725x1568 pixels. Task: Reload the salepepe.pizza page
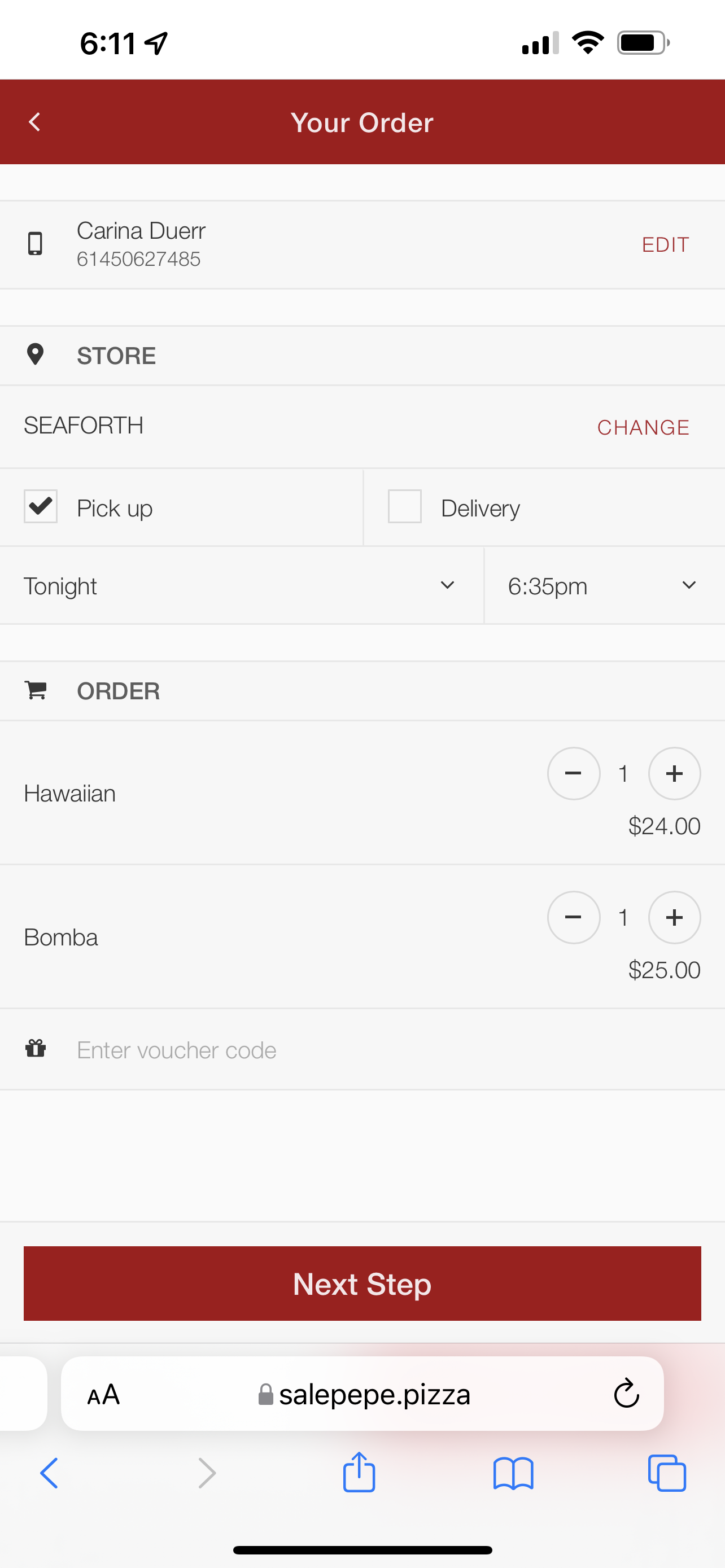pyautogui.click(x=626, y=1393)
